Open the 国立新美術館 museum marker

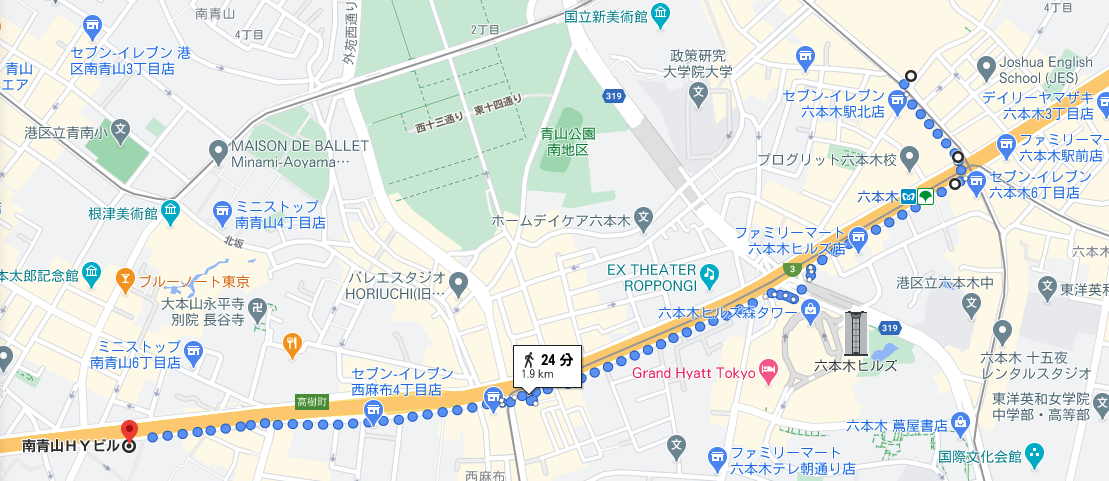tap(661, 14)
